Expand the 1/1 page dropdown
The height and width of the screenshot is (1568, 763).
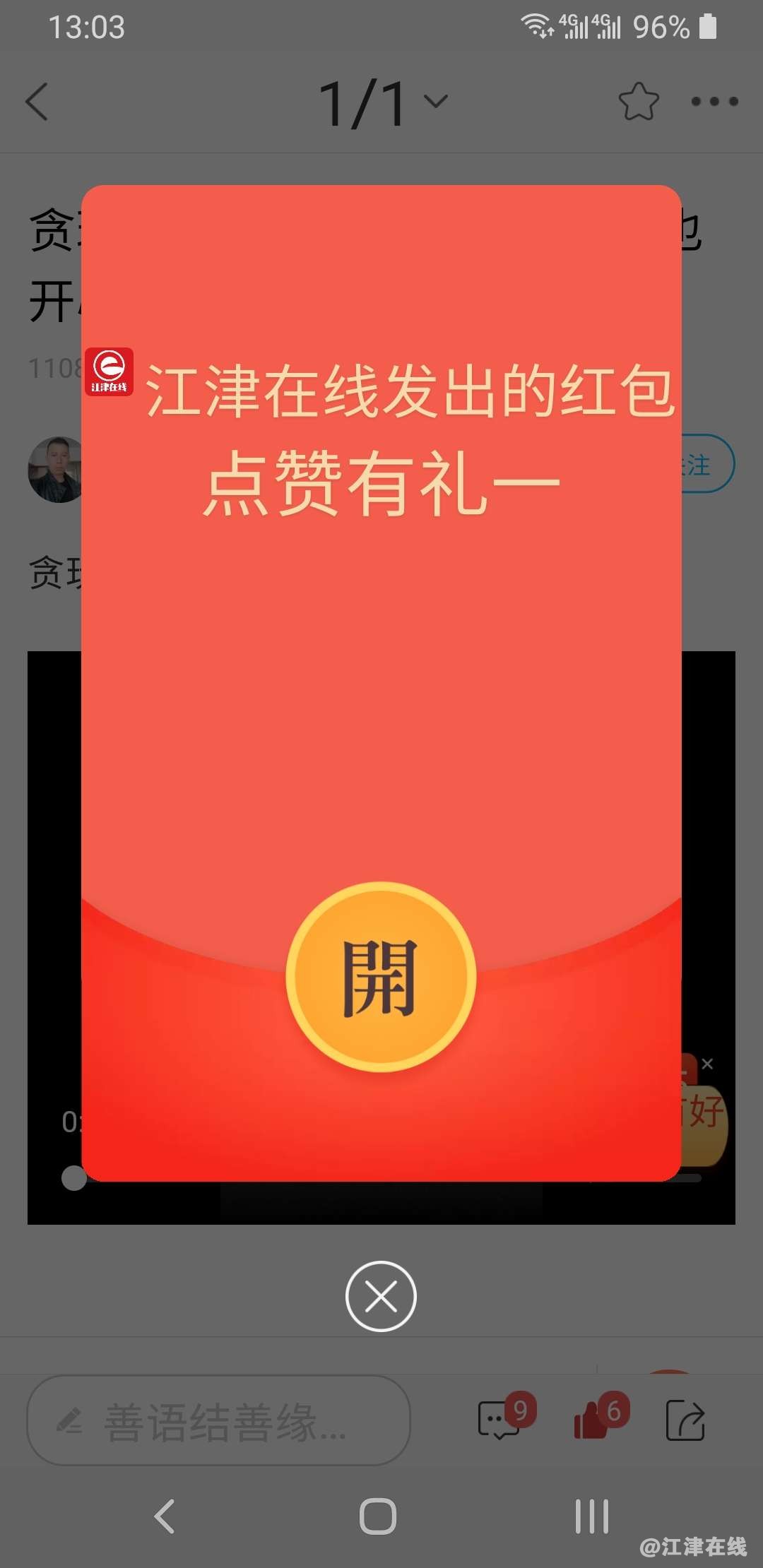coord(382,102)
